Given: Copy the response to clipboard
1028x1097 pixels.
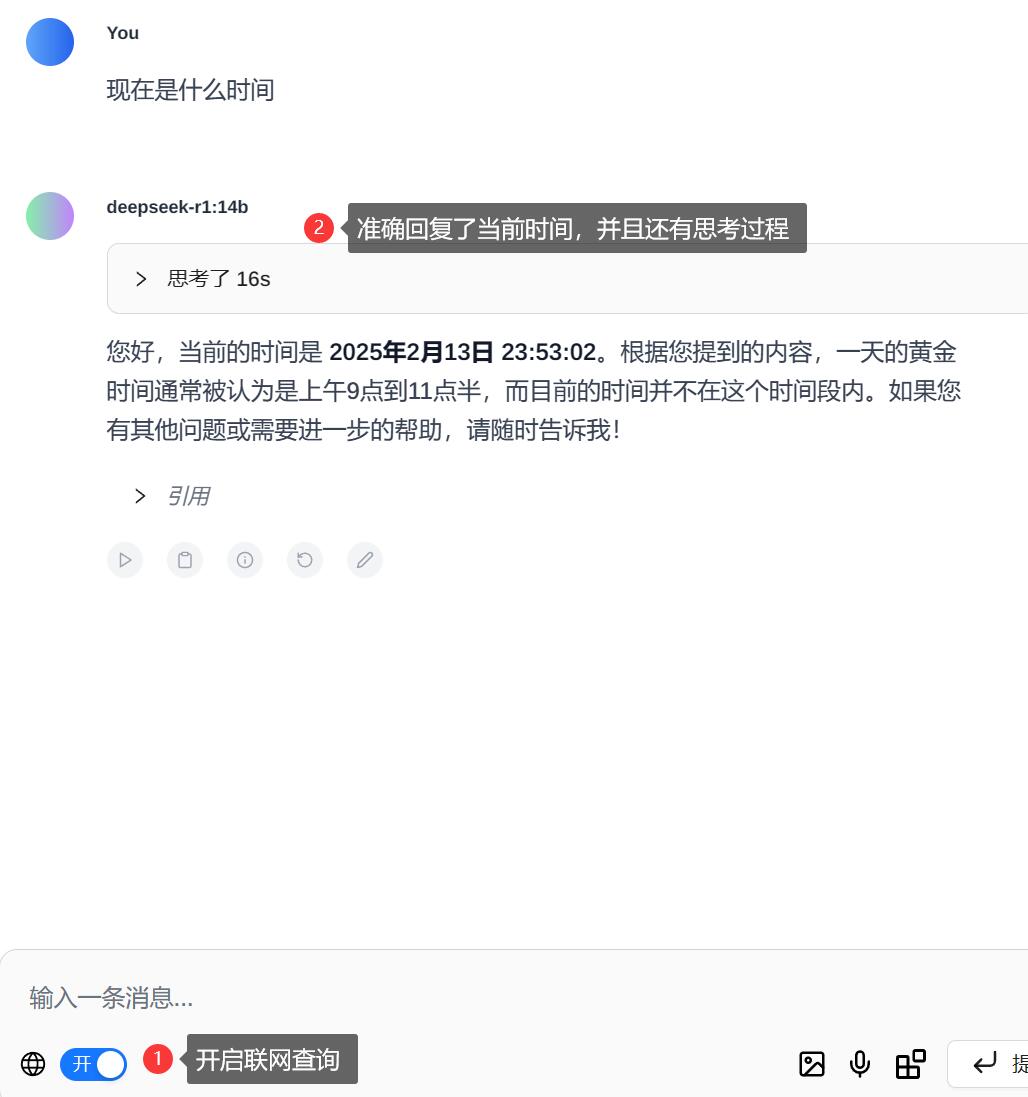Looking at the screenshot, I should click(x=185, y=560).
